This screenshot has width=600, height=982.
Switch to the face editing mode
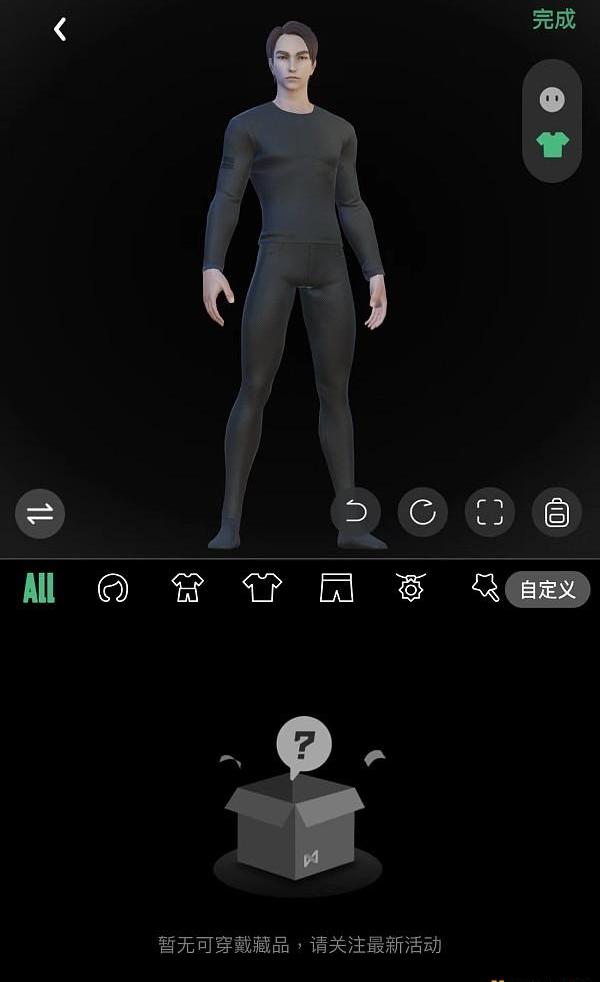pos(552,99)
